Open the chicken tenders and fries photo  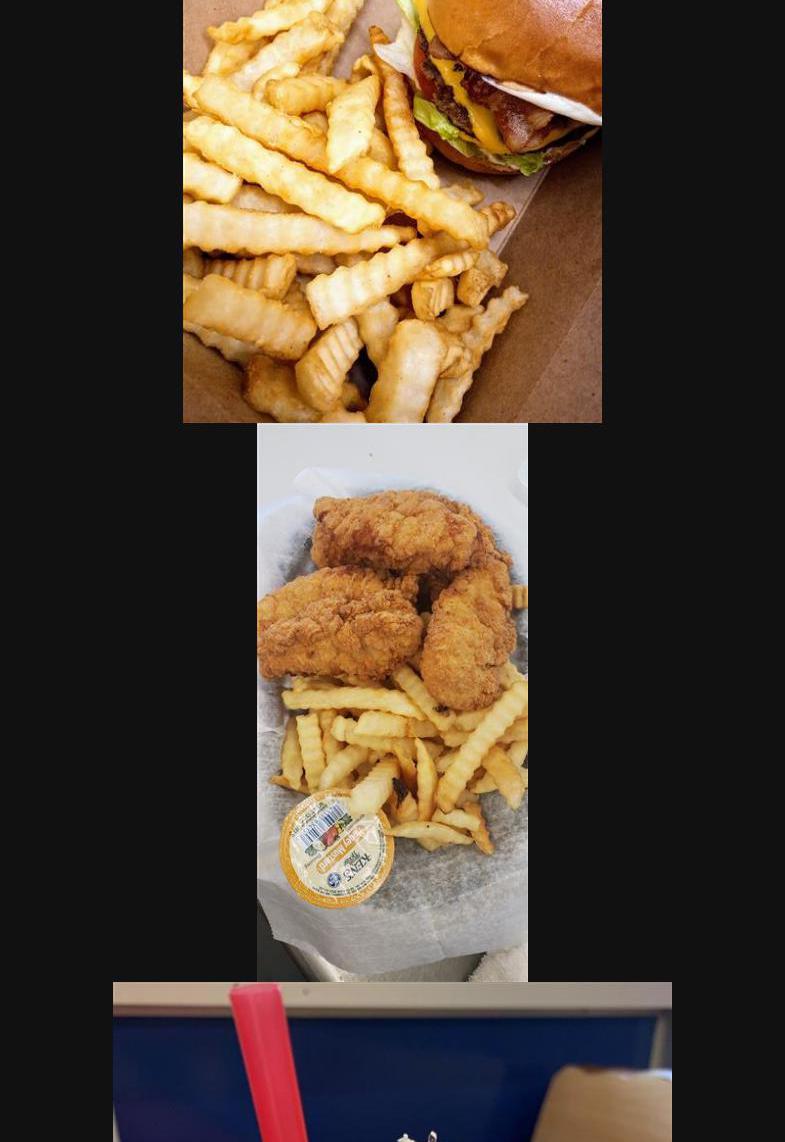click(x=392, y=700)
